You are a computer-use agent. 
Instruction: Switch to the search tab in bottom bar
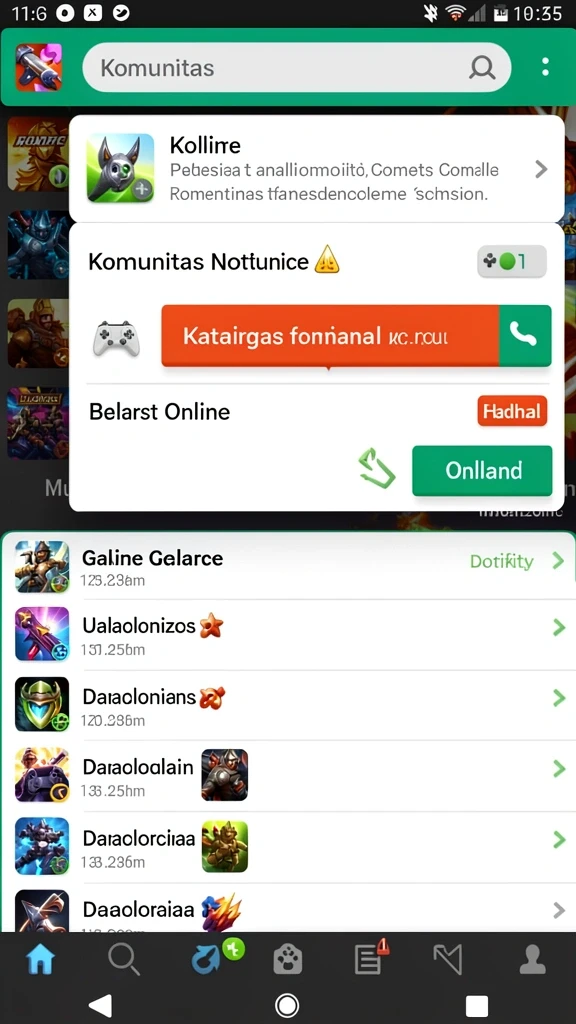point(123,959)
